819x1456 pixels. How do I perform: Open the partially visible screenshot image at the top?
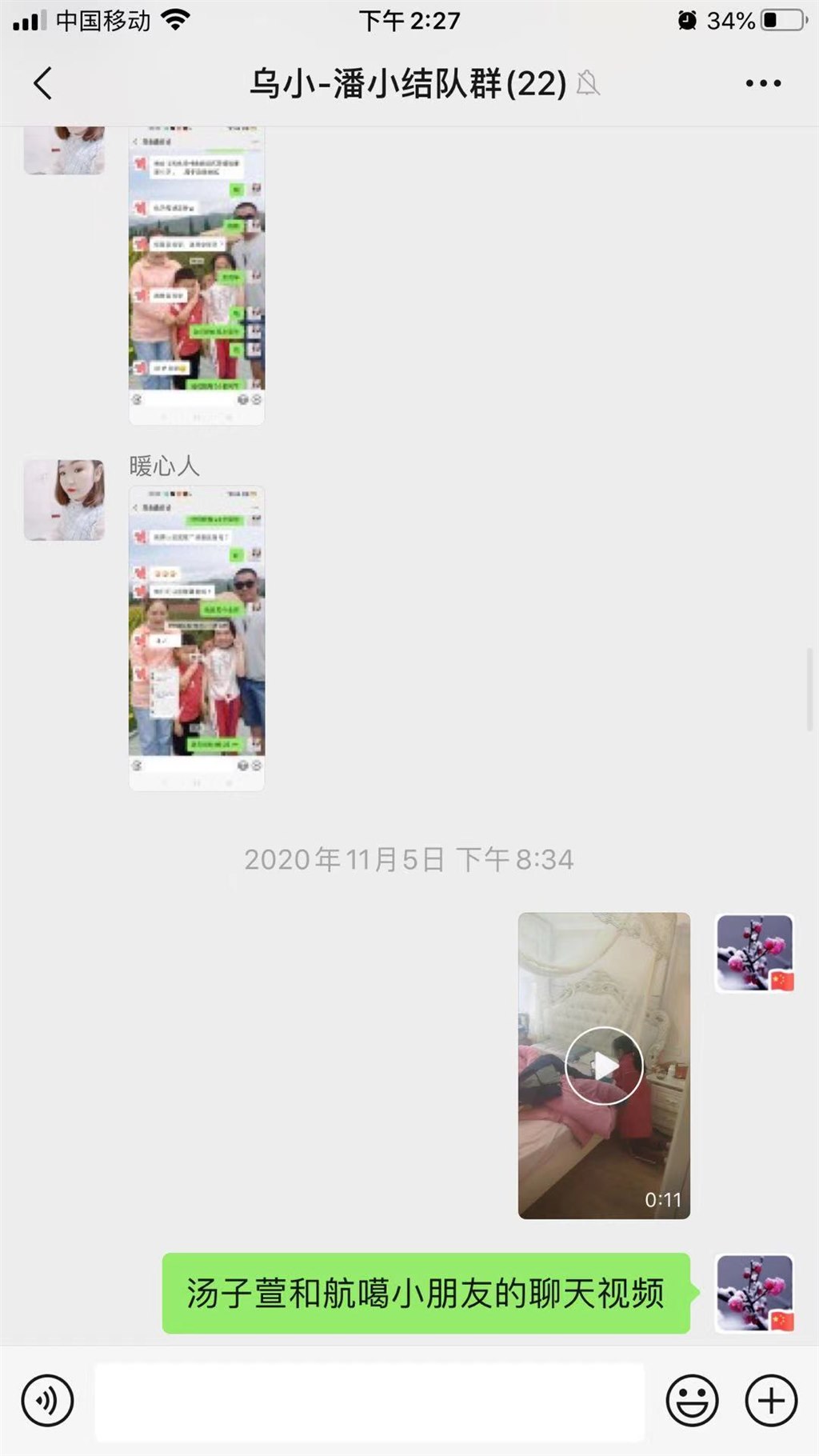(x=197, y=274)
